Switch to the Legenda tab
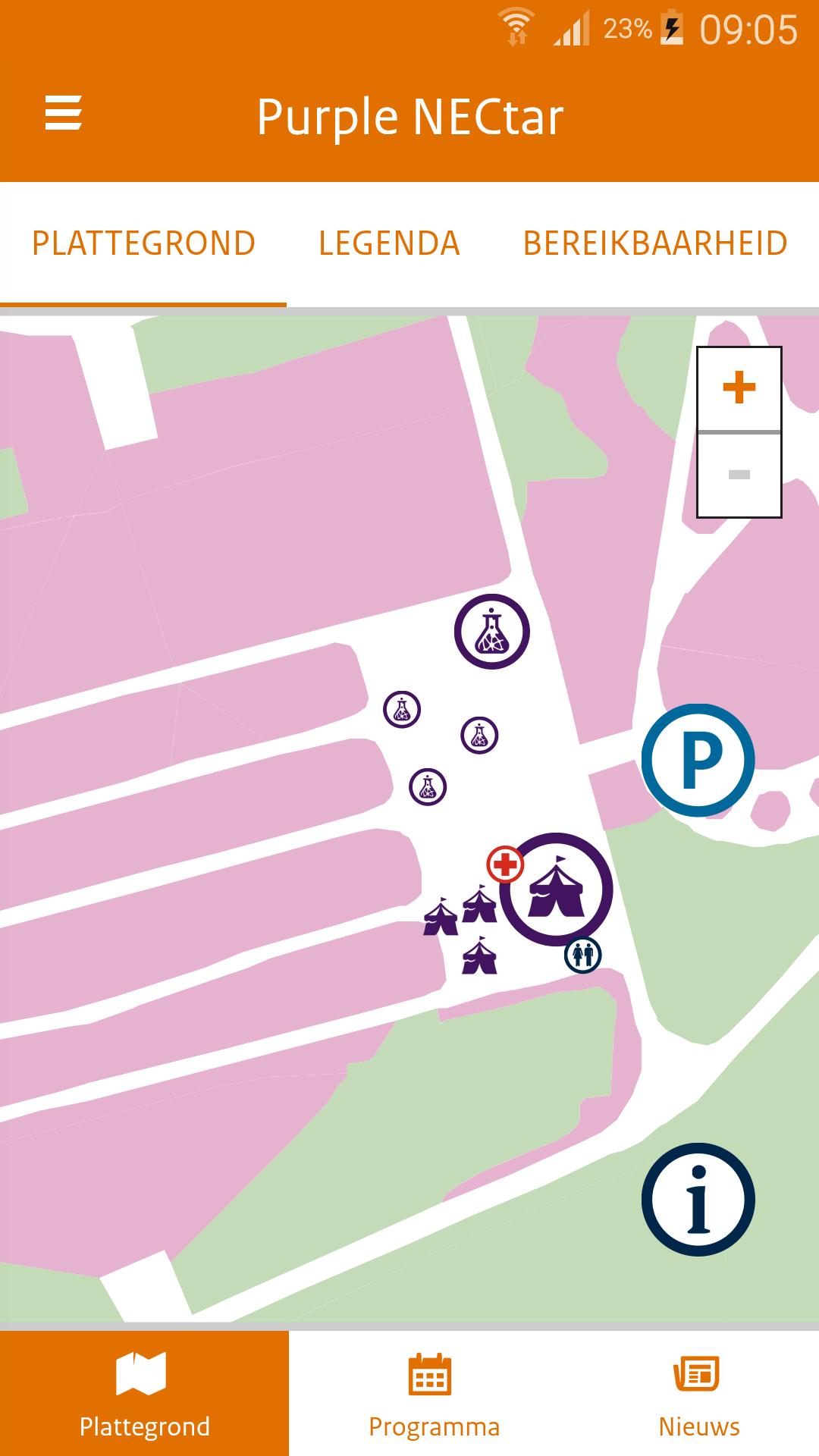This screenshot has height=1456, width=819. [x=389, y=243]
